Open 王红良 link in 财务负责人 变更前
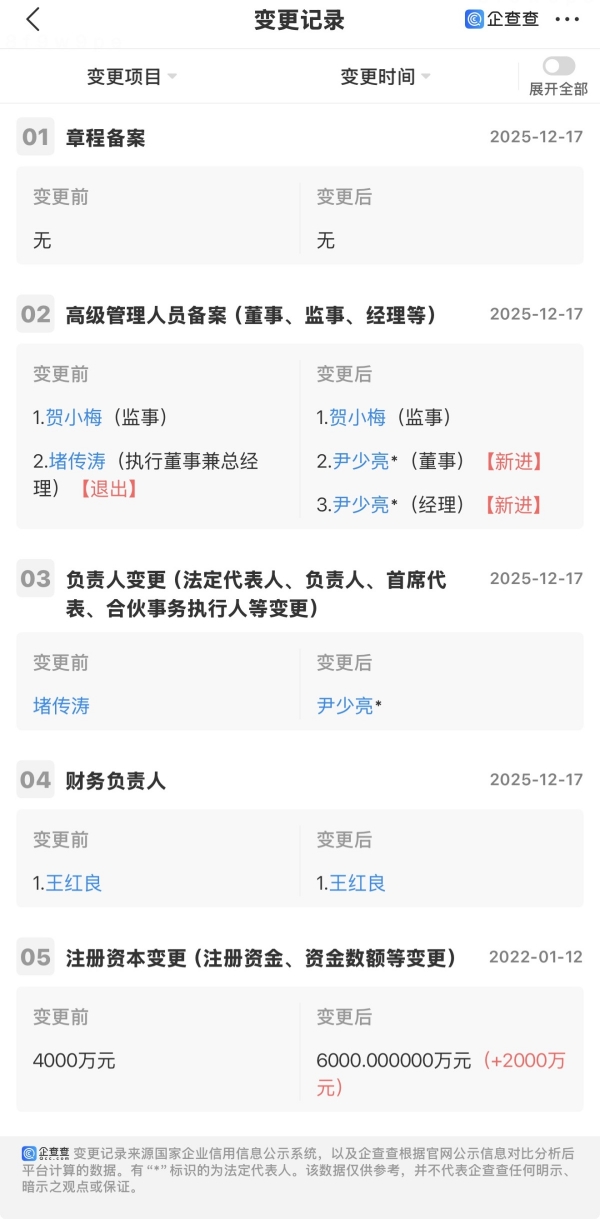Screen dimensions: 600x1219 74,883
